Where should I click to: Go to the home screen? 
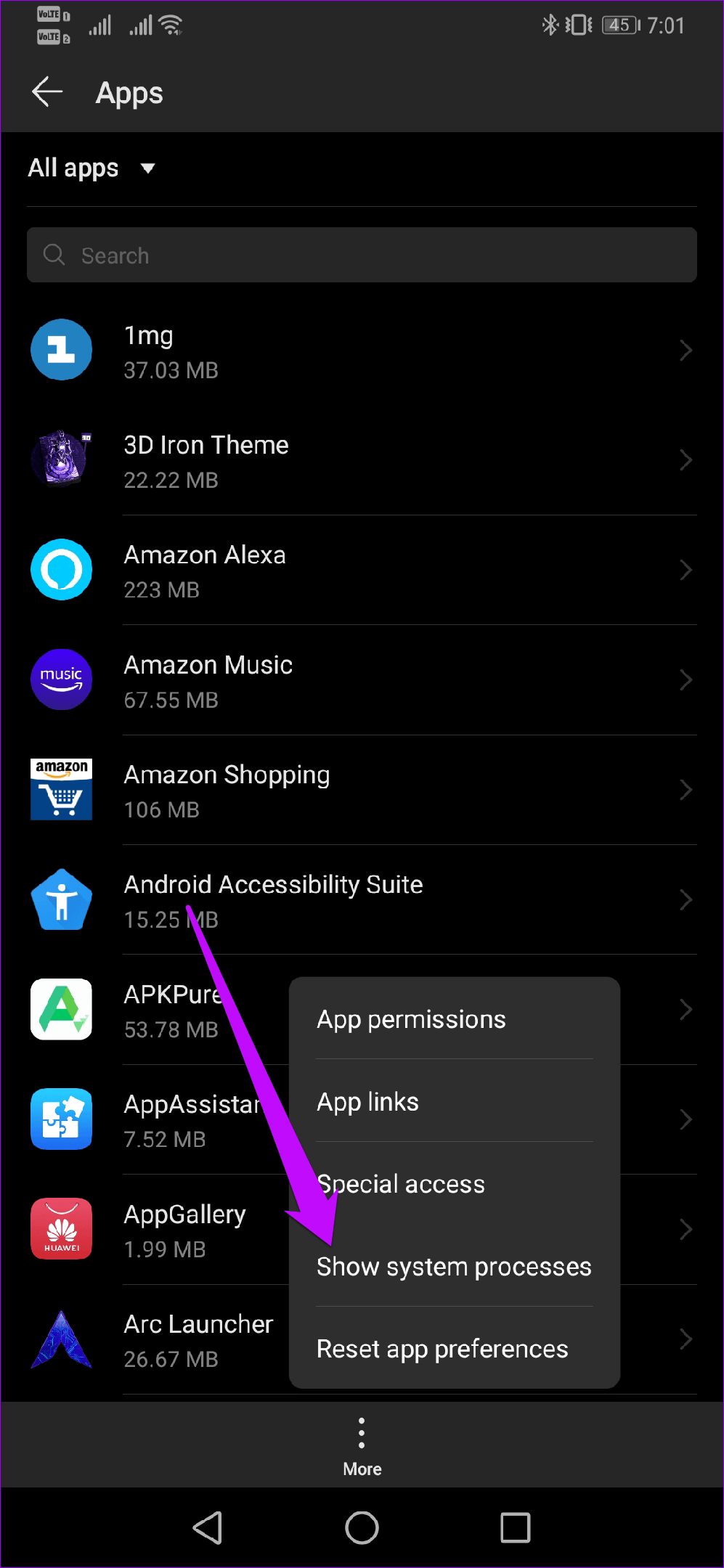[x=362, y=1527]
